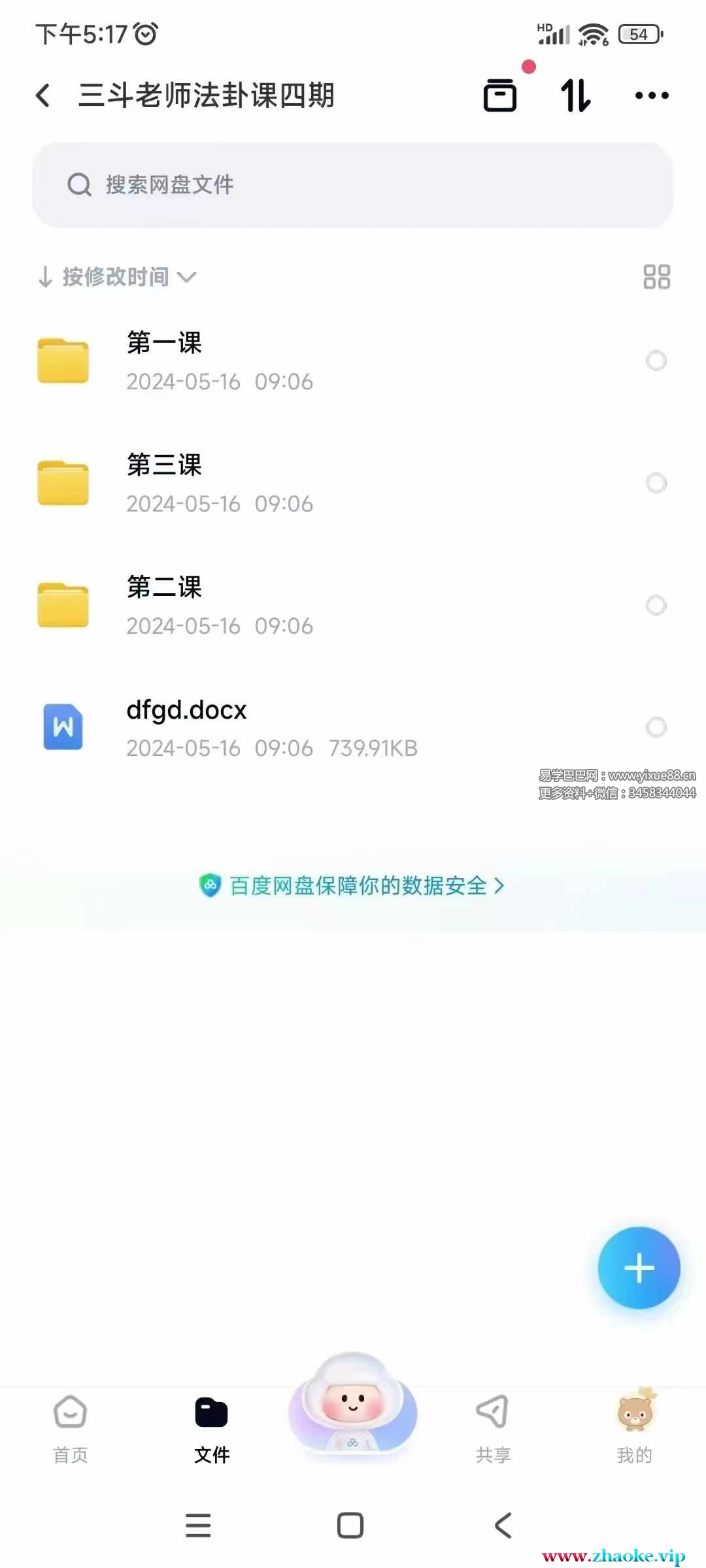Switch to the 首页 tab
The width and height of the screenshot is (706, 1568).
71,1428
